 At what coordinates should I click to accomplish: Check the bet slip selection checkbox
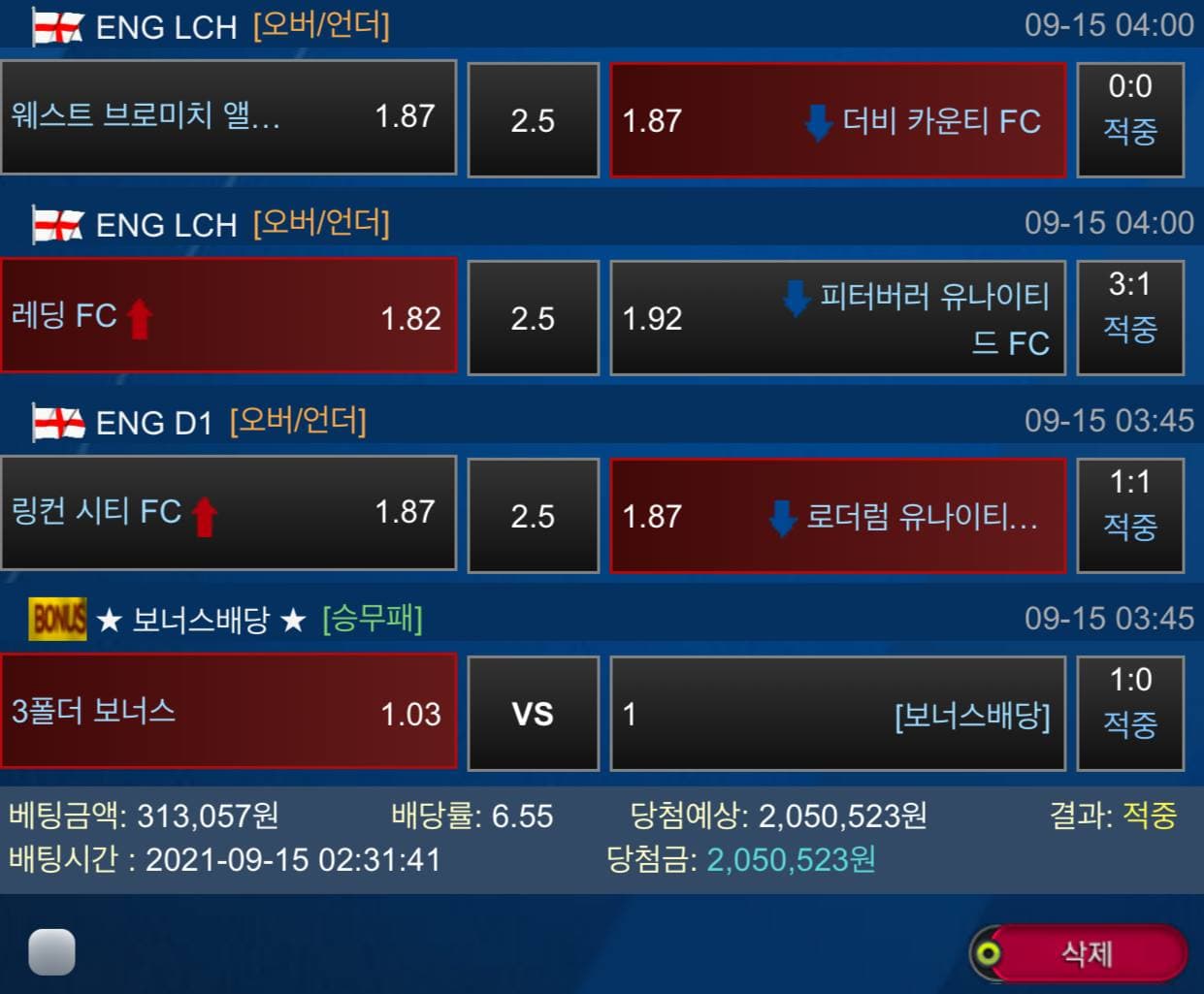coord(52,951)
